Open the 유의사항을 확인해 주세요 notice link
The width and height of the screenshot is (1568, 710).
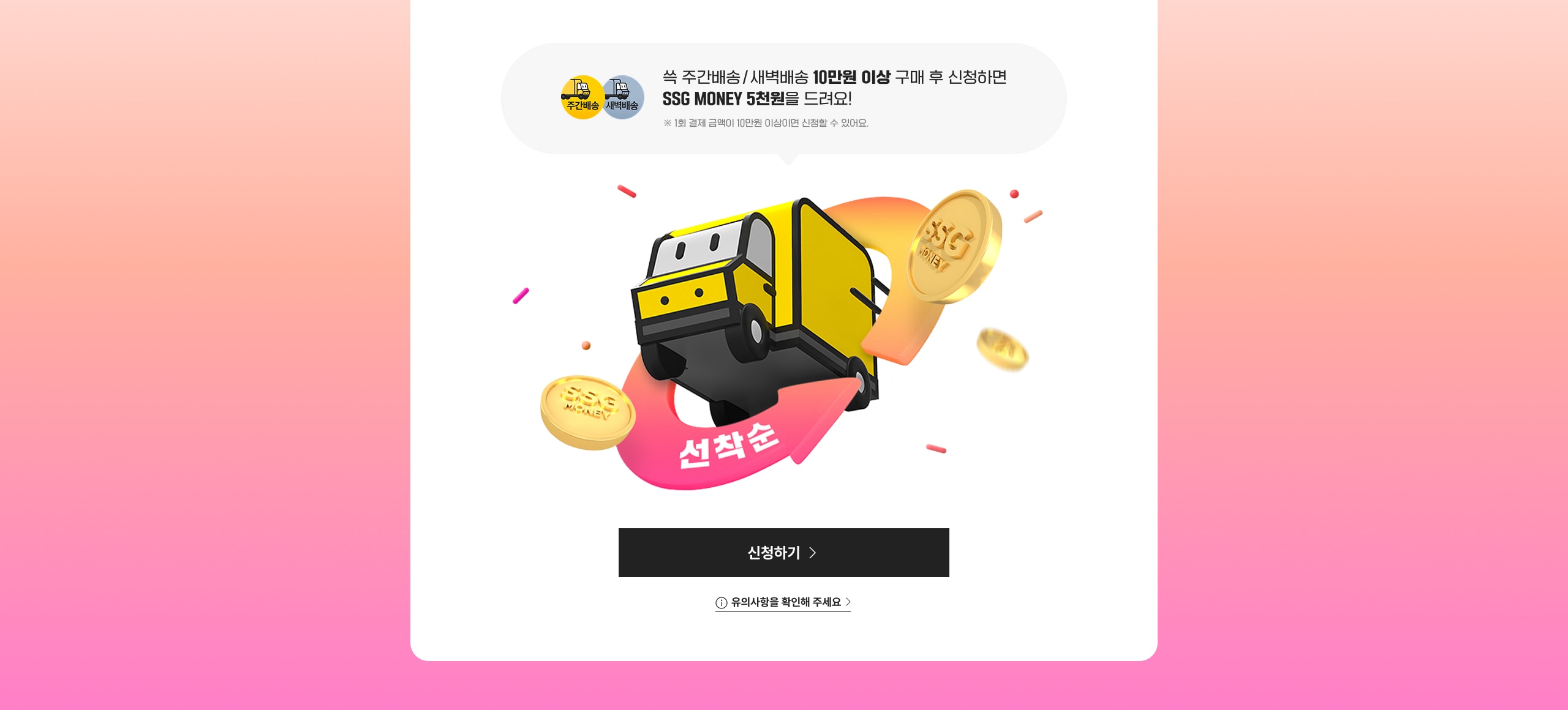coord(783,602)
